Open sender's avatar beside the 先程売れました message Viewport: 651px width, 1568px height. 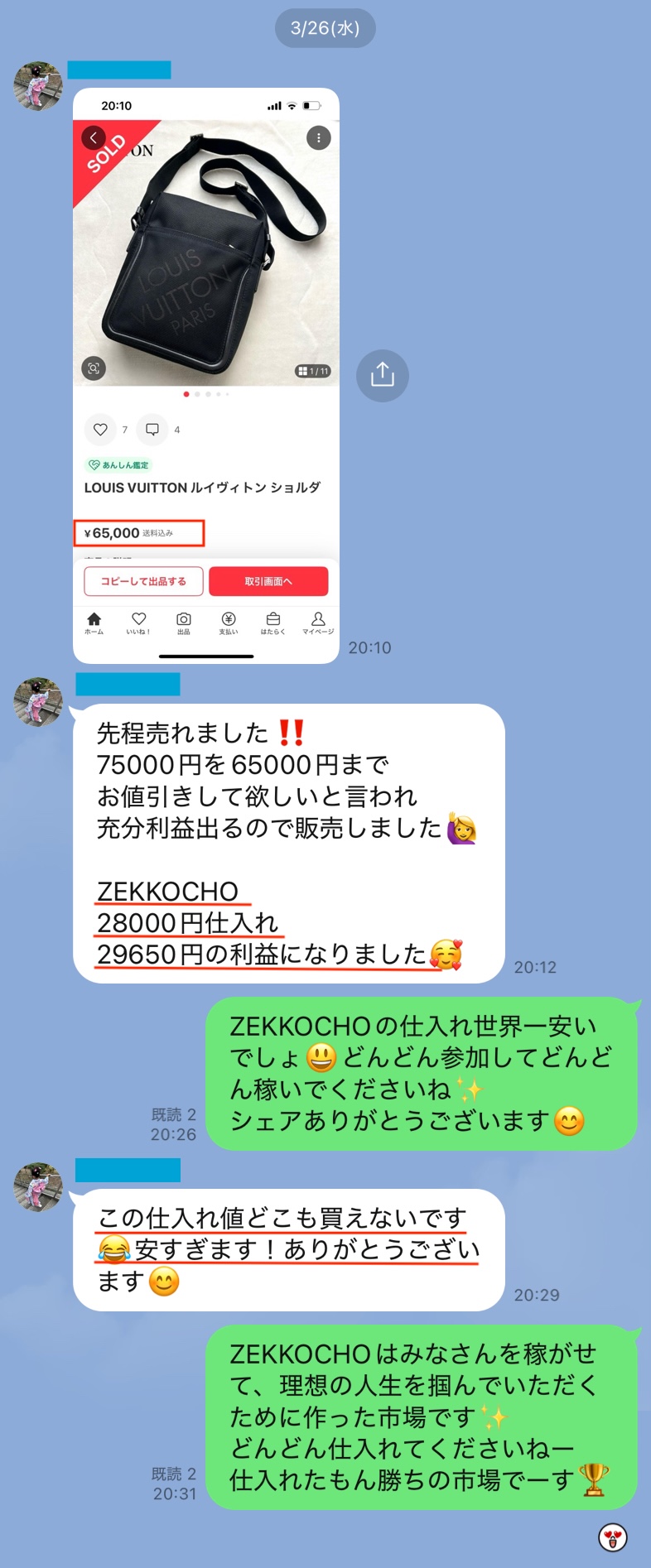pos(38,701)
